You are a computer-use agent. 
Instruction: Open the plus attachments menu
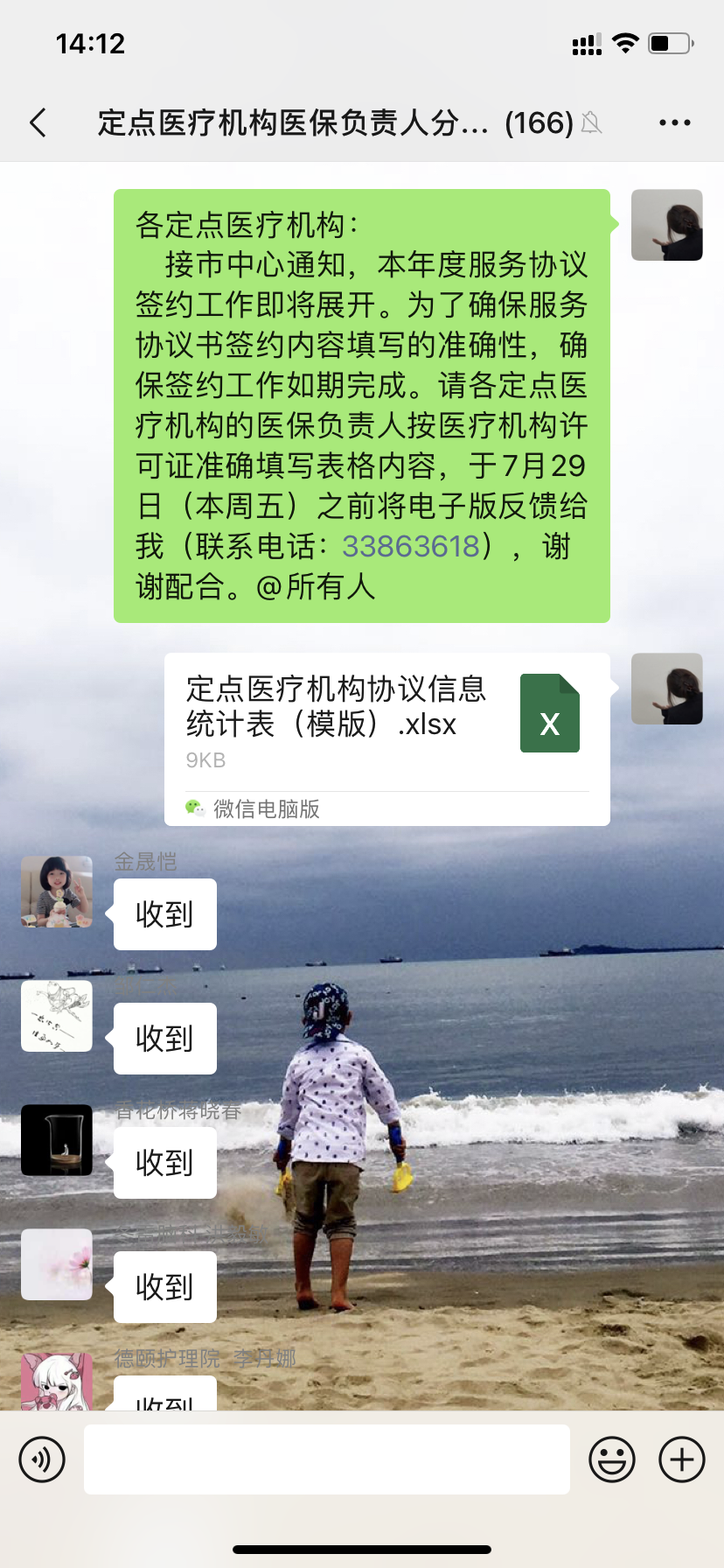tap(681, 1459)
